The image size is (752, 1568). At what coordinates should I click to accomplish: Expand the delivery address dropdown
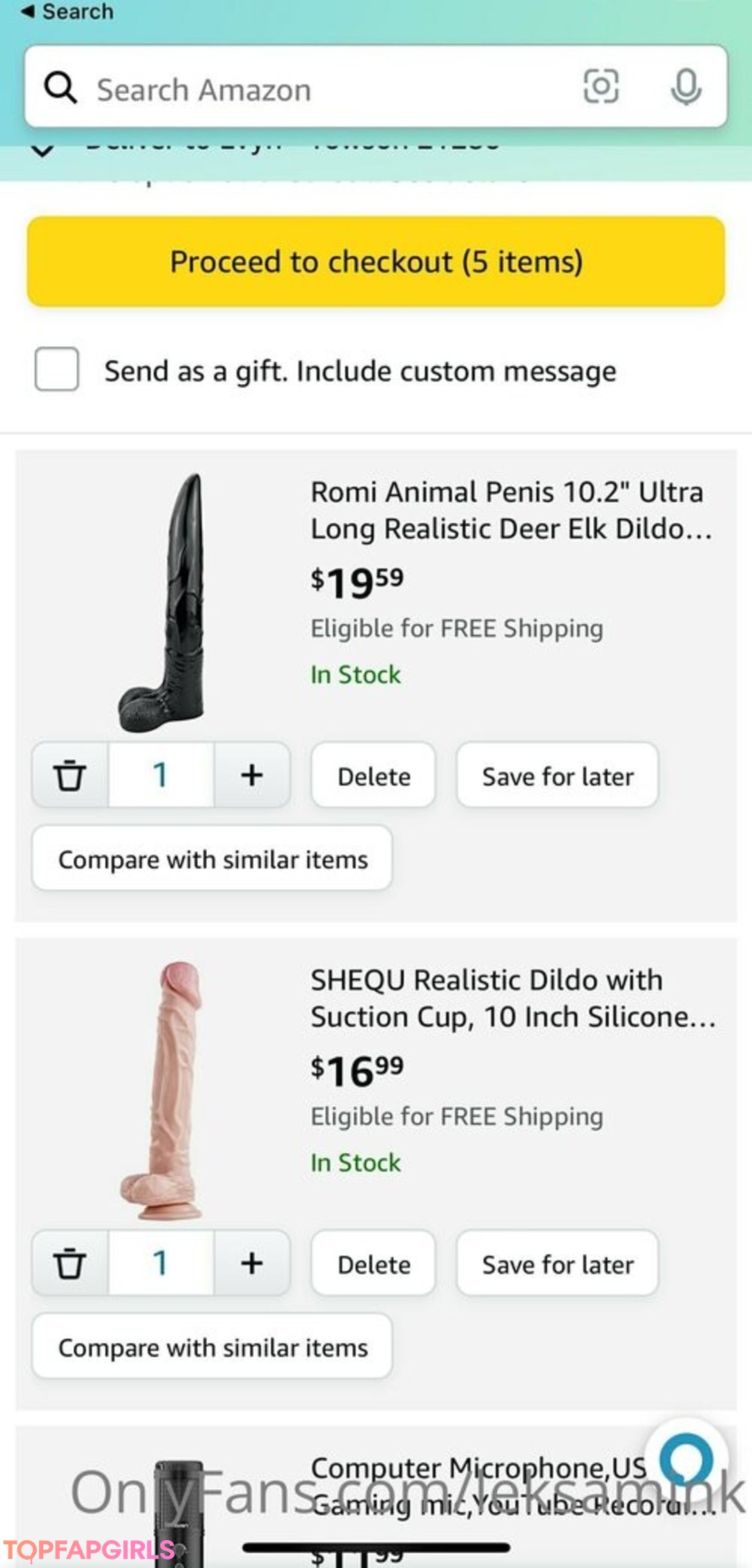pyautogui.click(x=42, y=149)
